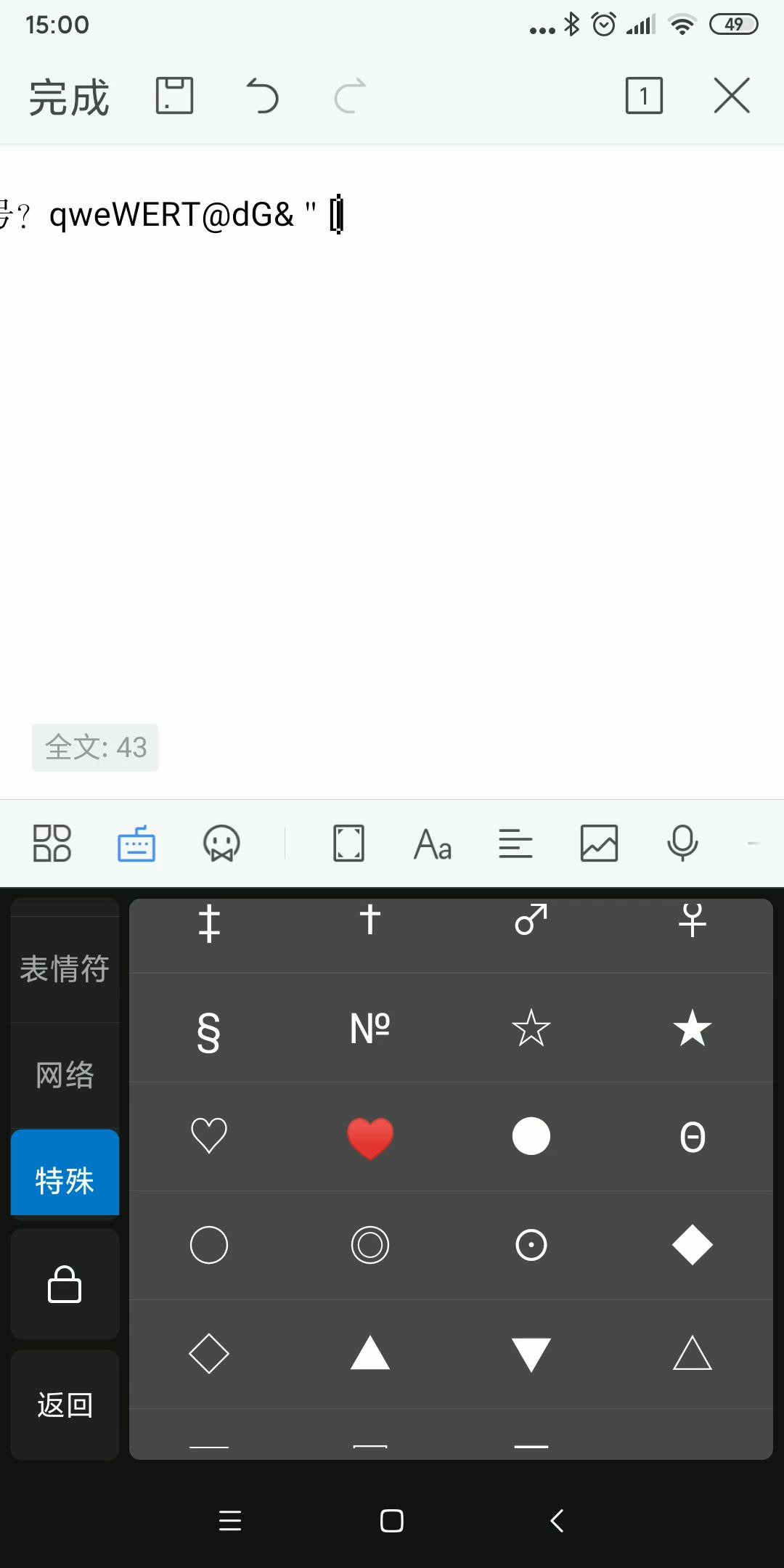Insert the solid diamond ◆ symbol

tap(692, 1245)
